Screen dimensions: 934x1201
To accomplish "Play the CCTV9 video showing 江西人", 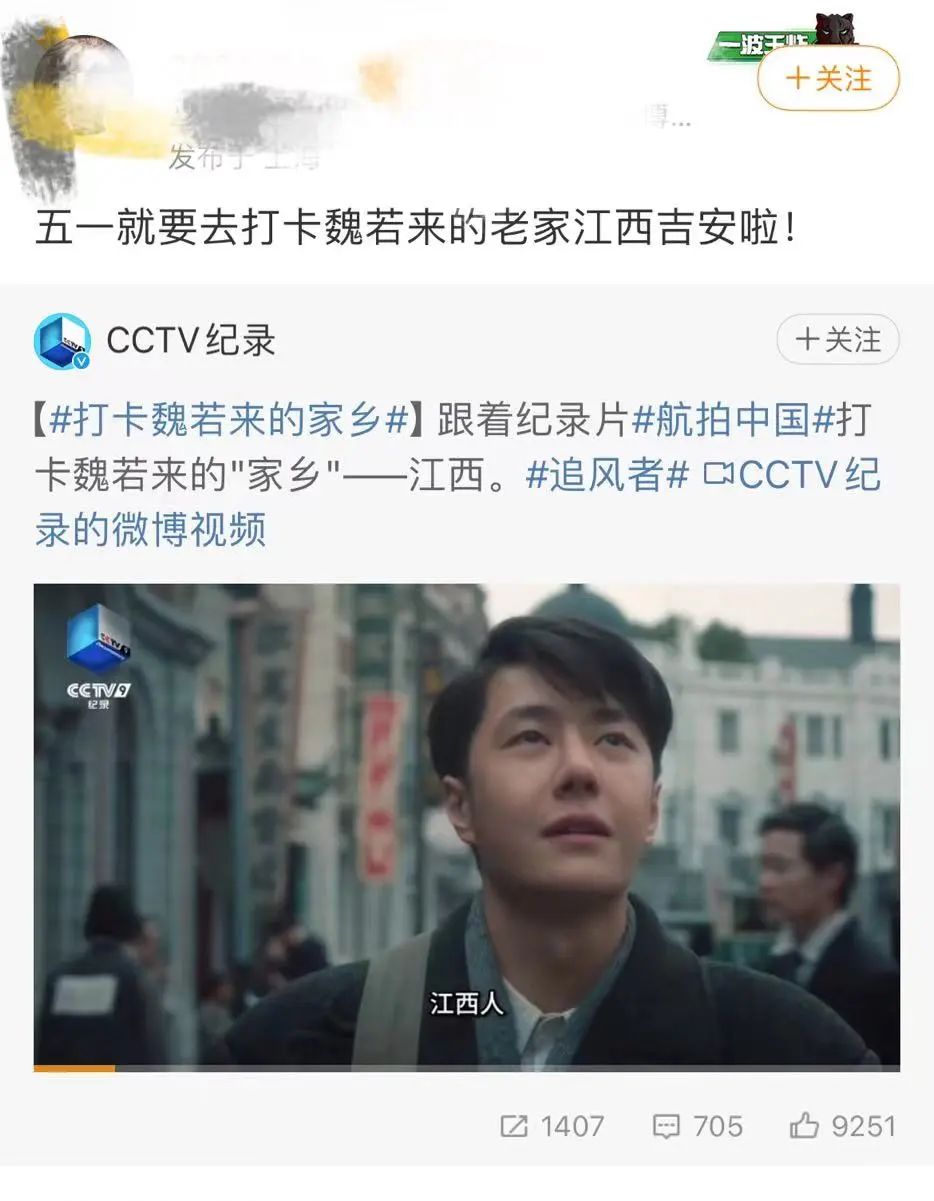I will [x=466, y=825].
